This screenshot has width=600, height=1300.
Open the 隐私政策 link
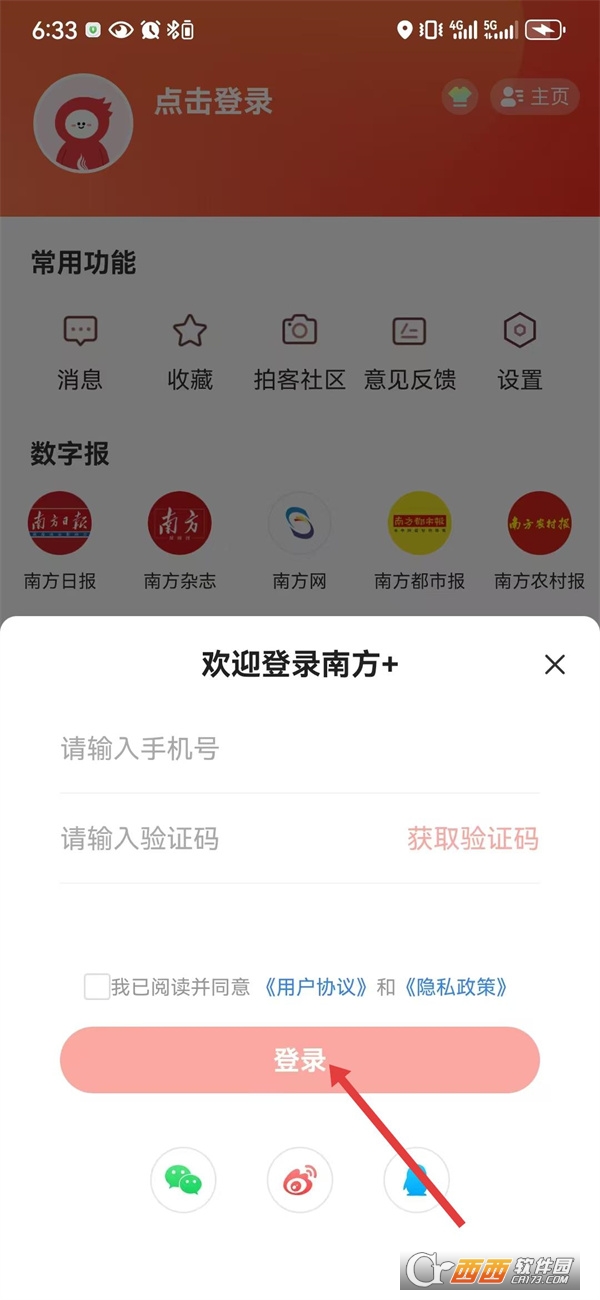coord(456,987)
